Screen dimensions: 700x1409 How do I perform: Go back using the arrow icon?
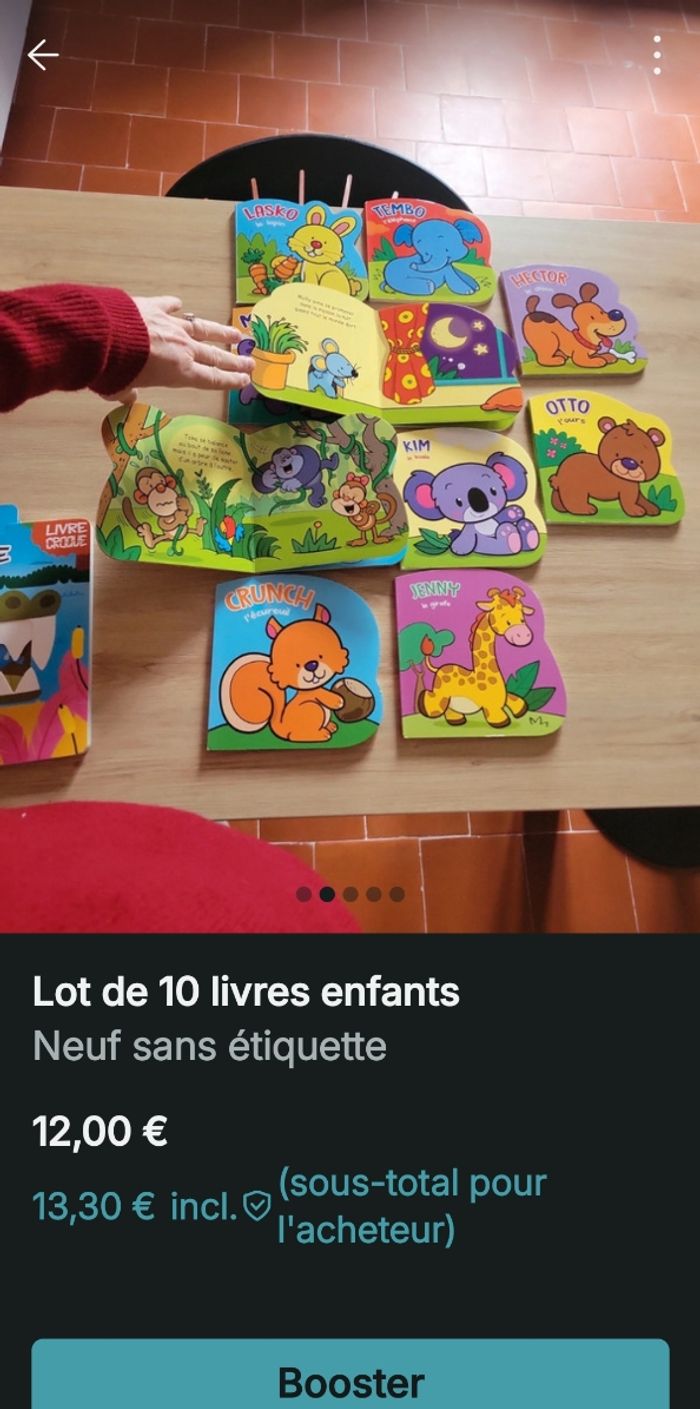point(43,56)
